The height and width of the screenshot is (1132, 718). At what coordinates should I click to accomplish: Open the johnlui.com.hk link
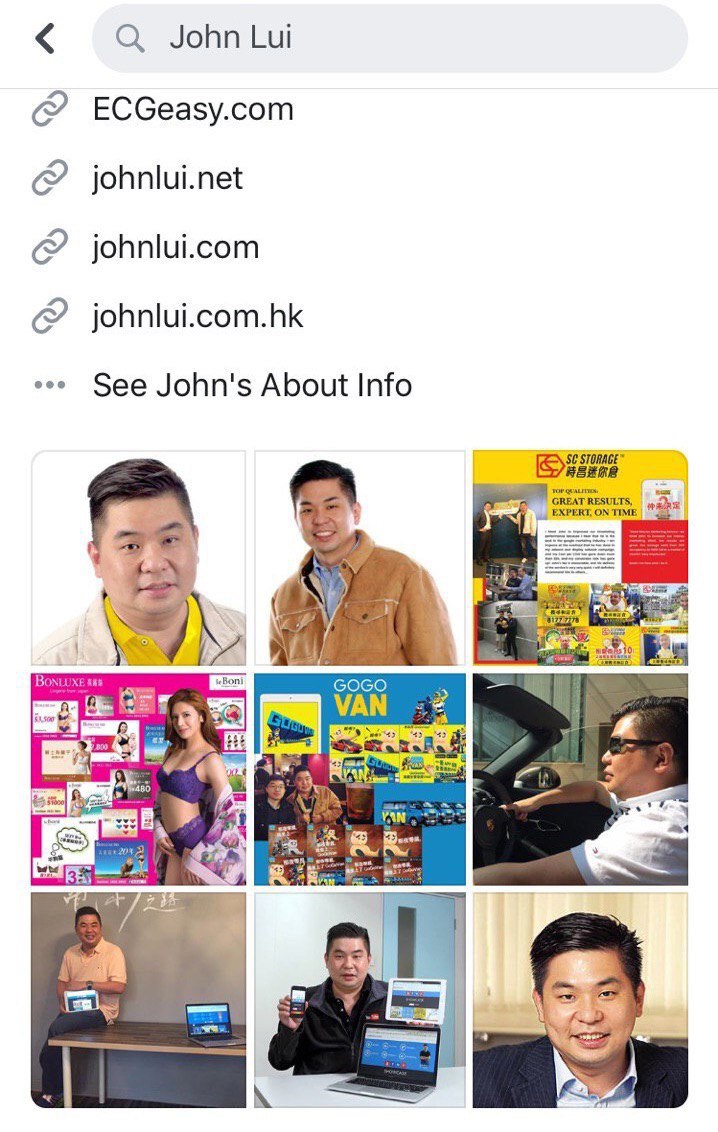197,316
